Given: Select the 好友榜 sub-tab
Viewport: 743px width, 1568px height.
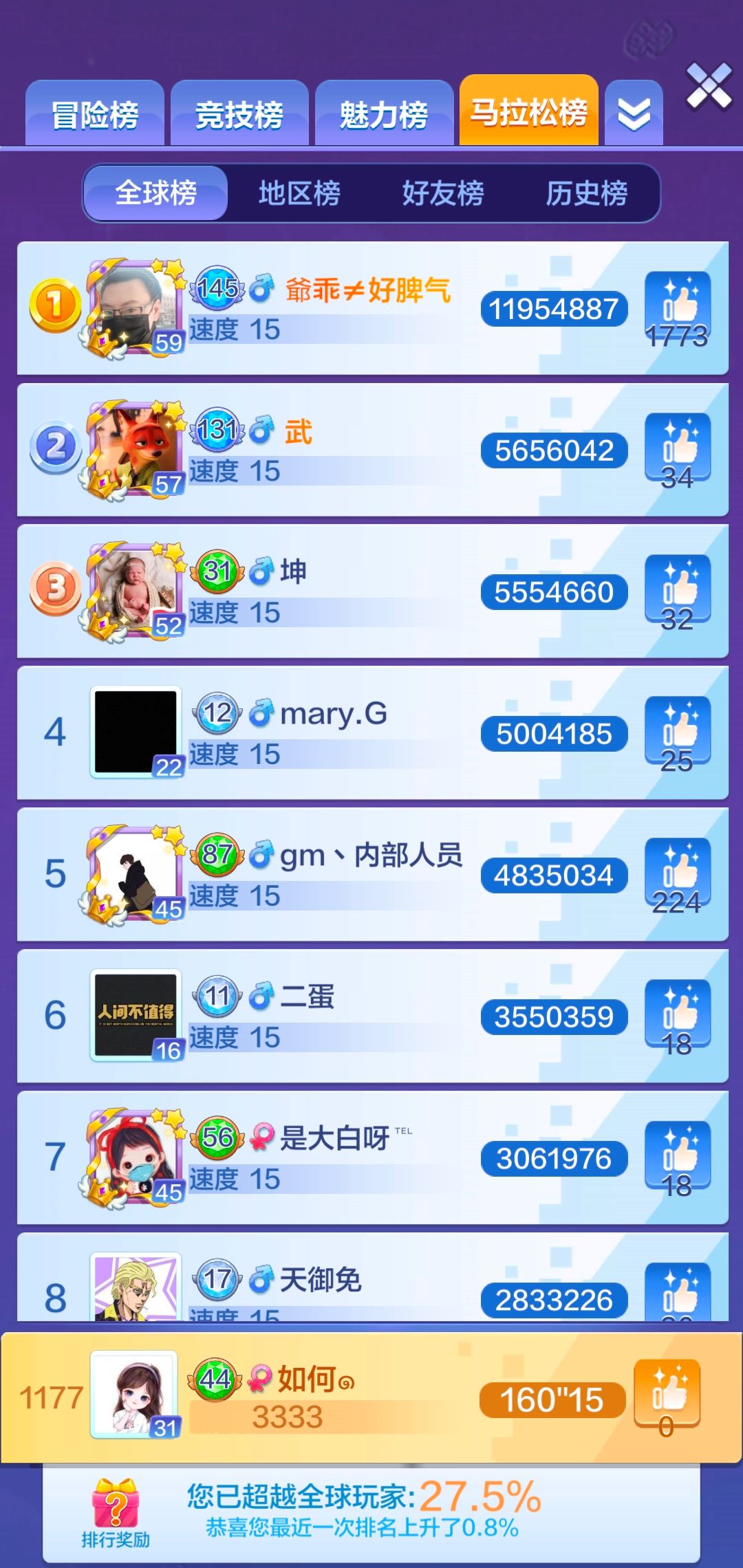Looking at the screenshot, I should tap(443, 193).
